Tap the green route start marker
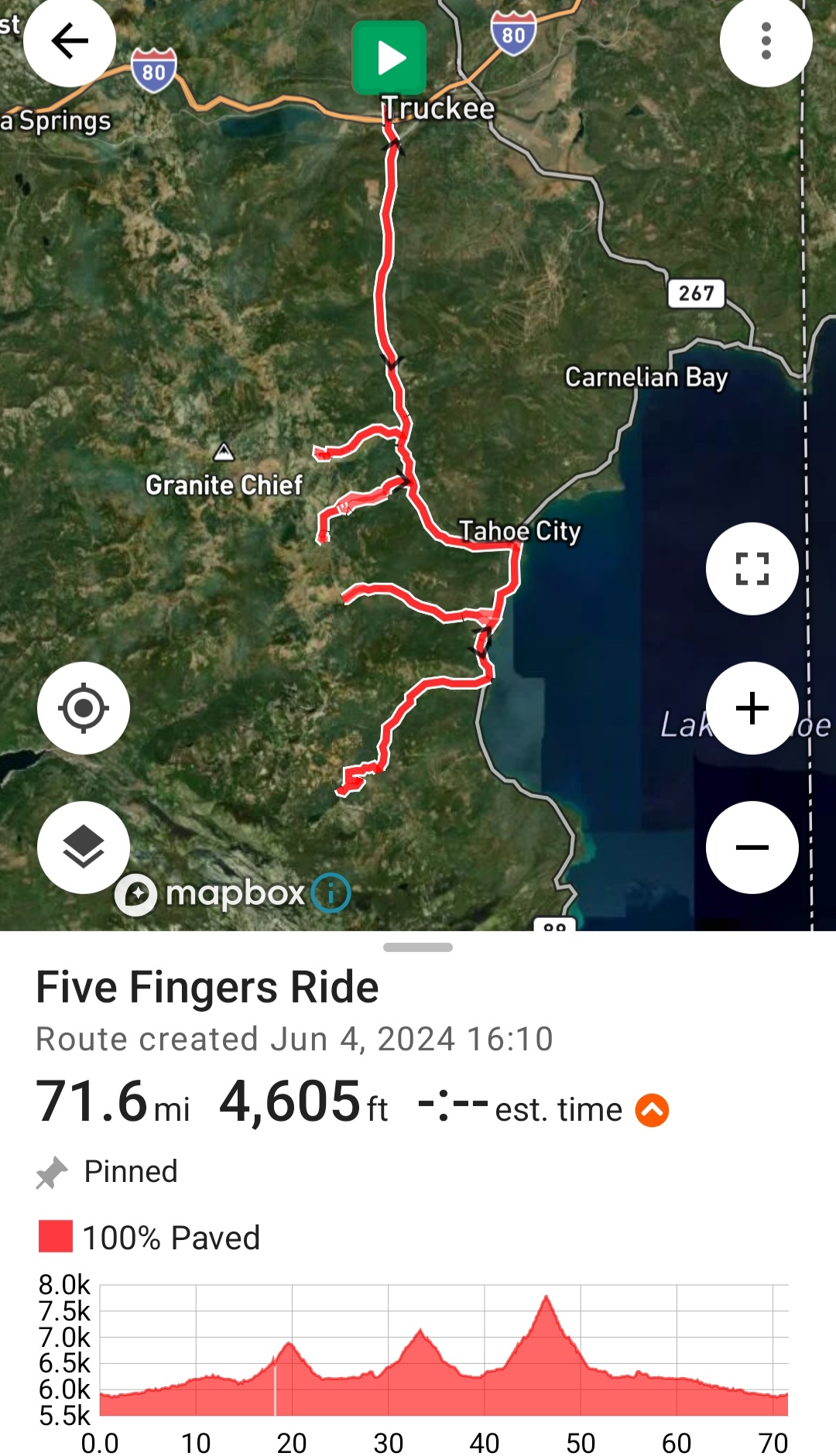 click(389, 58)
